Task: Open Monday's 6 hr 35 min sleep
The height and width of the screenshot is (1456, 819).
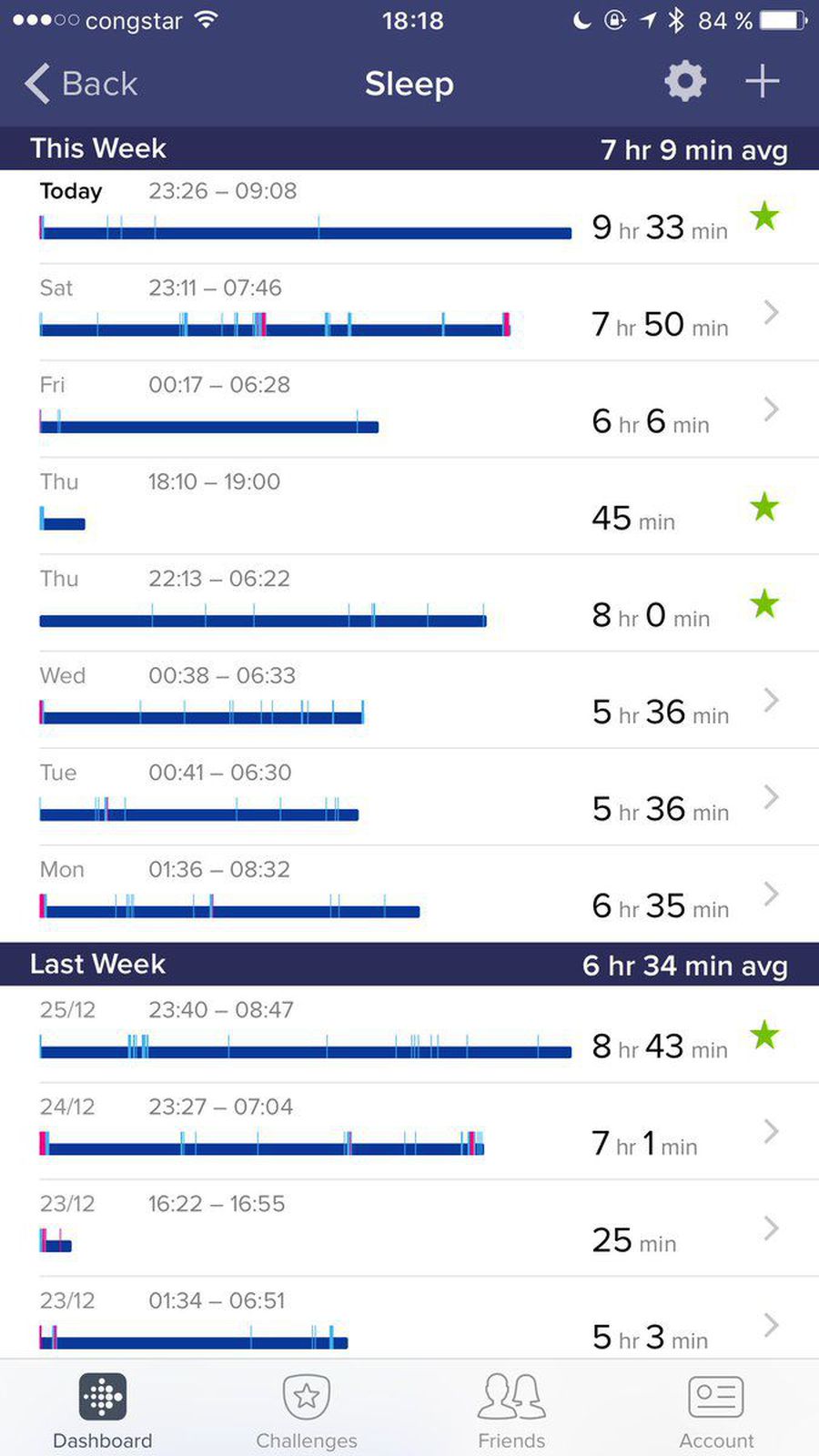Action: click(409, 895)
